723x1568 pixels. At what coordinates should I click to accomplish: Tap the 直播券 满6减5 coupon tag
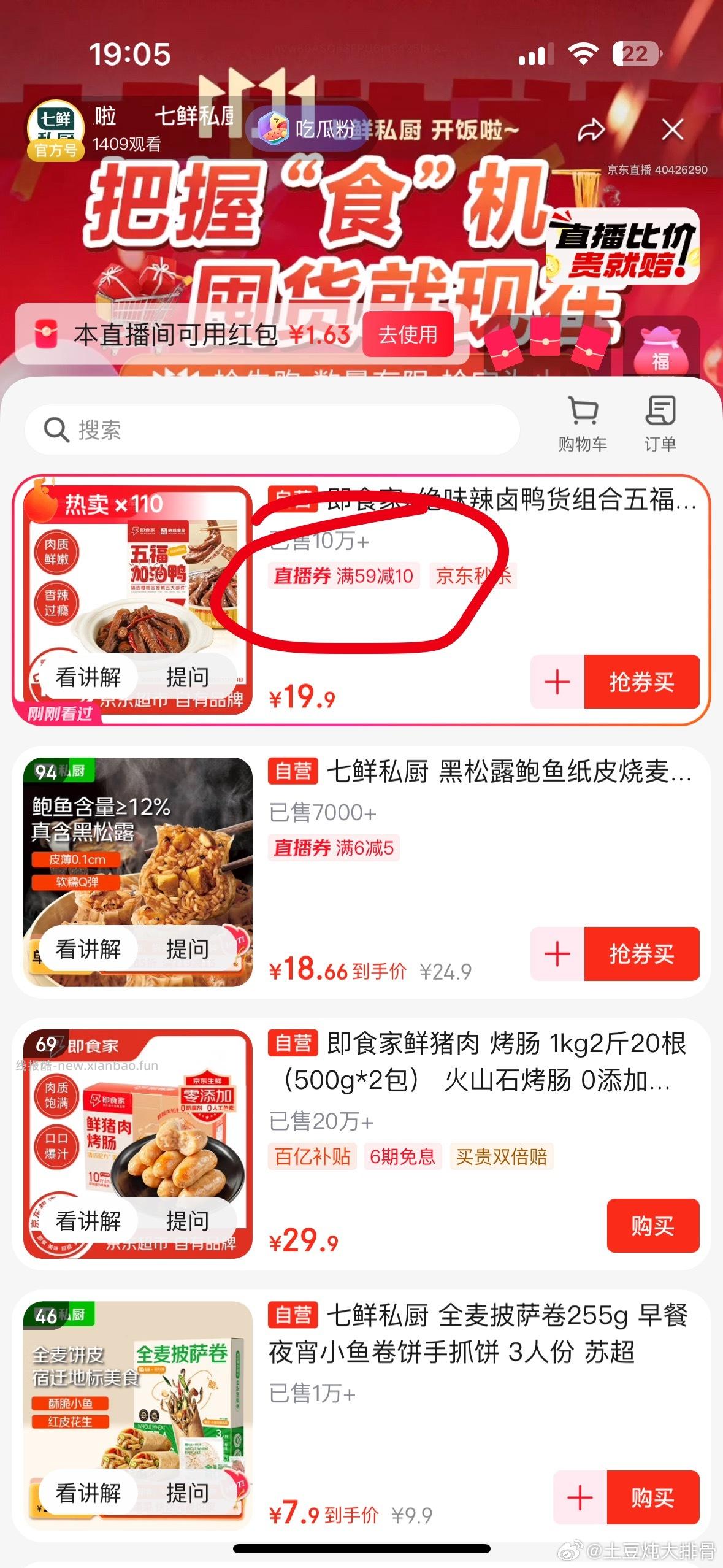(x=333, y=849)
